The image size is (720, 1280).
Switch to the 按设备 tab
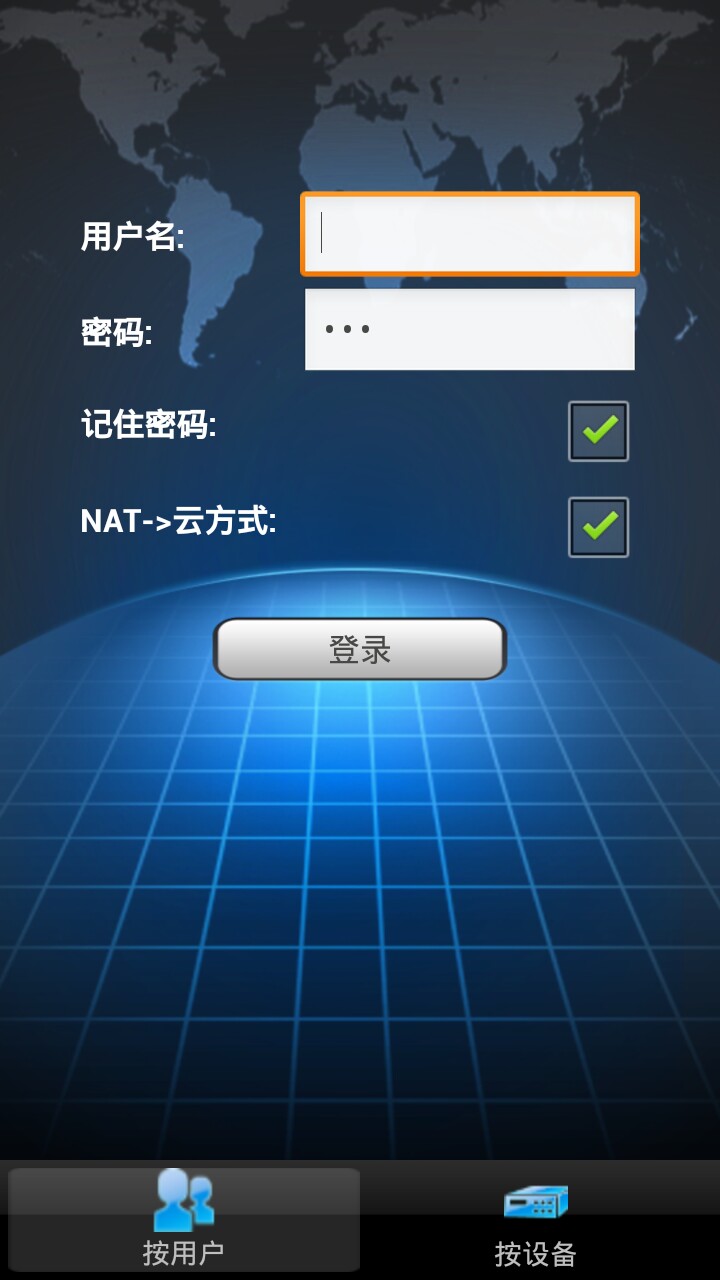pyautogui.click(x=536, y=1220)
